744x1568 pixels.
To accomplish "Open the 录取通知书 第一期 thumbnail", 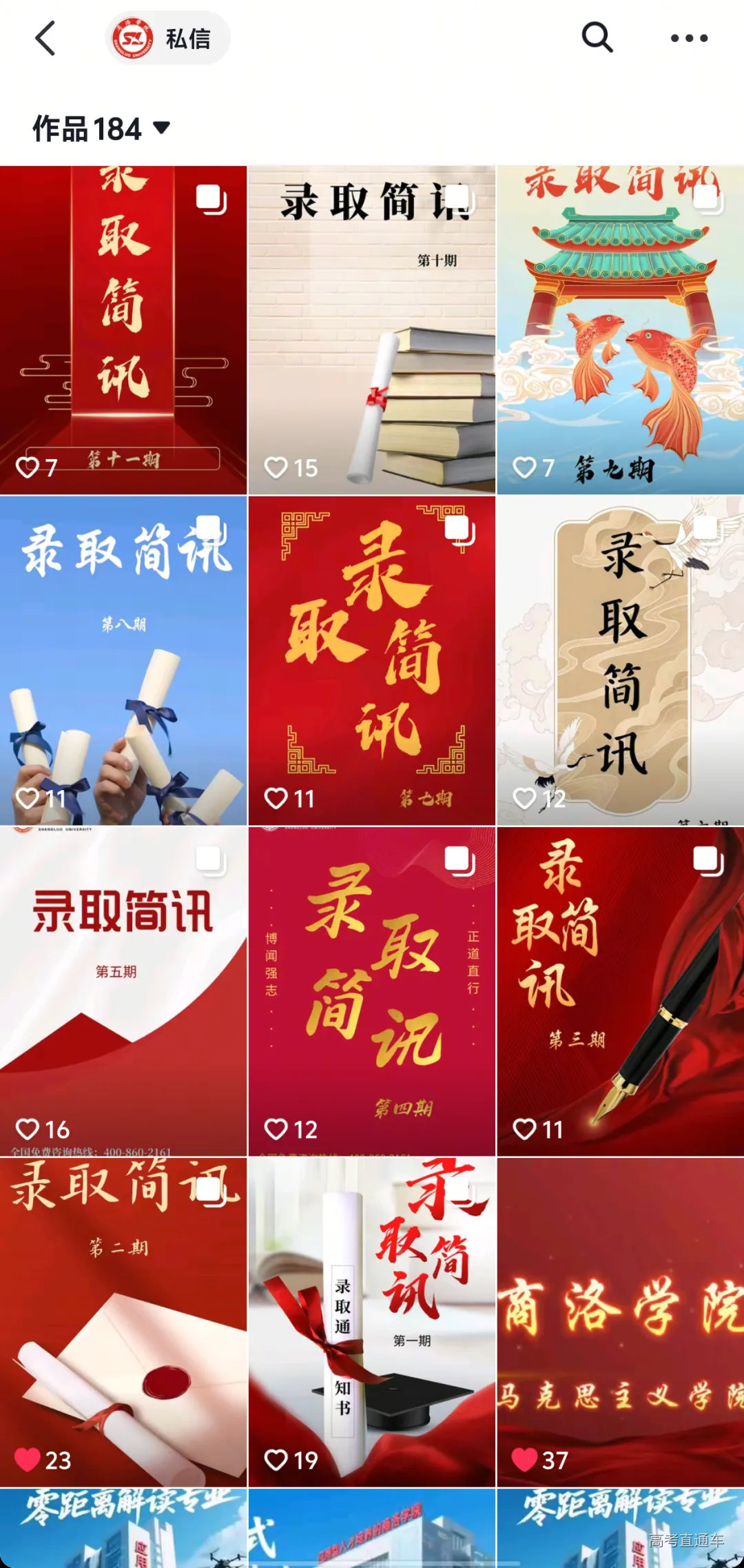I will [x=372, y=1310].
